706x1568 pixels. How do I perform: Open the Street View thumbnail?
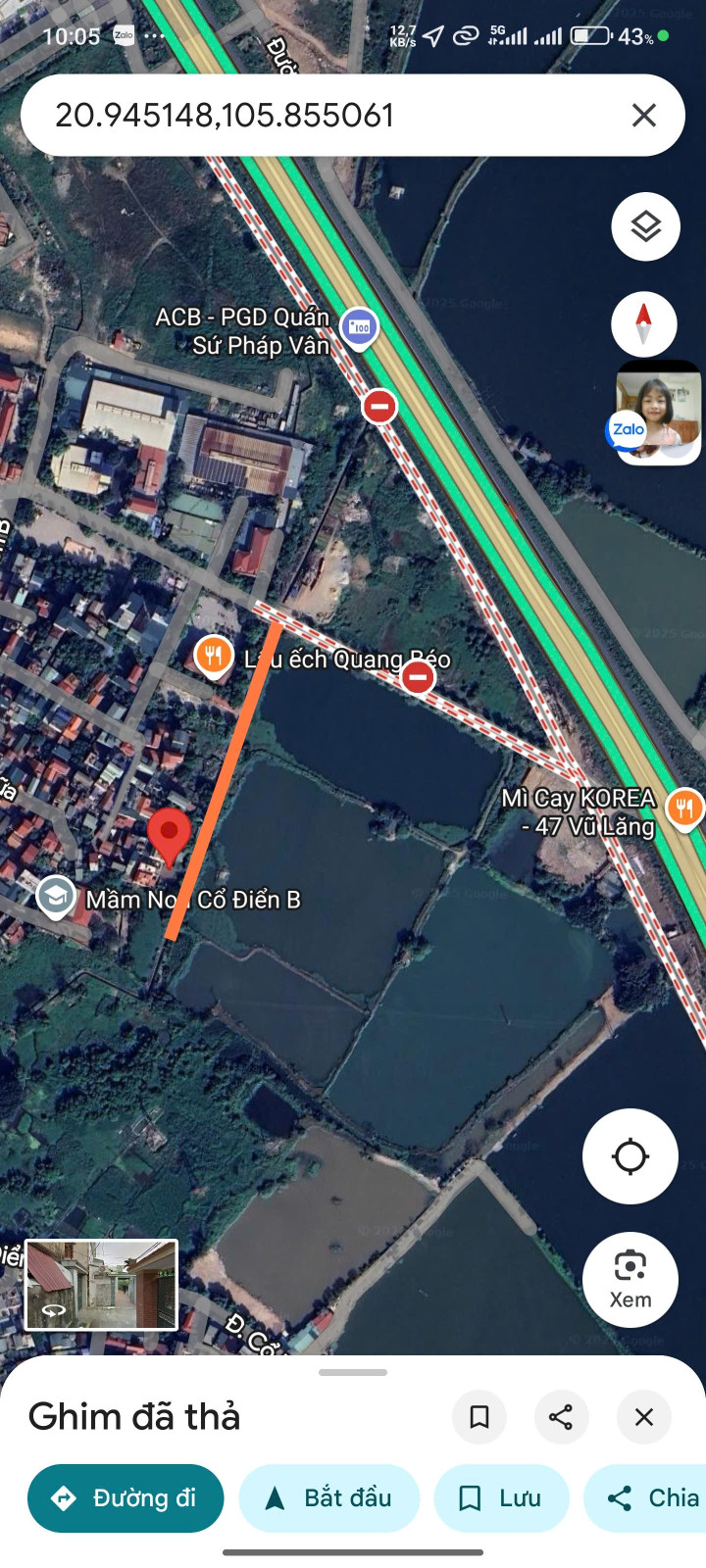click(x=101, y=1284)
